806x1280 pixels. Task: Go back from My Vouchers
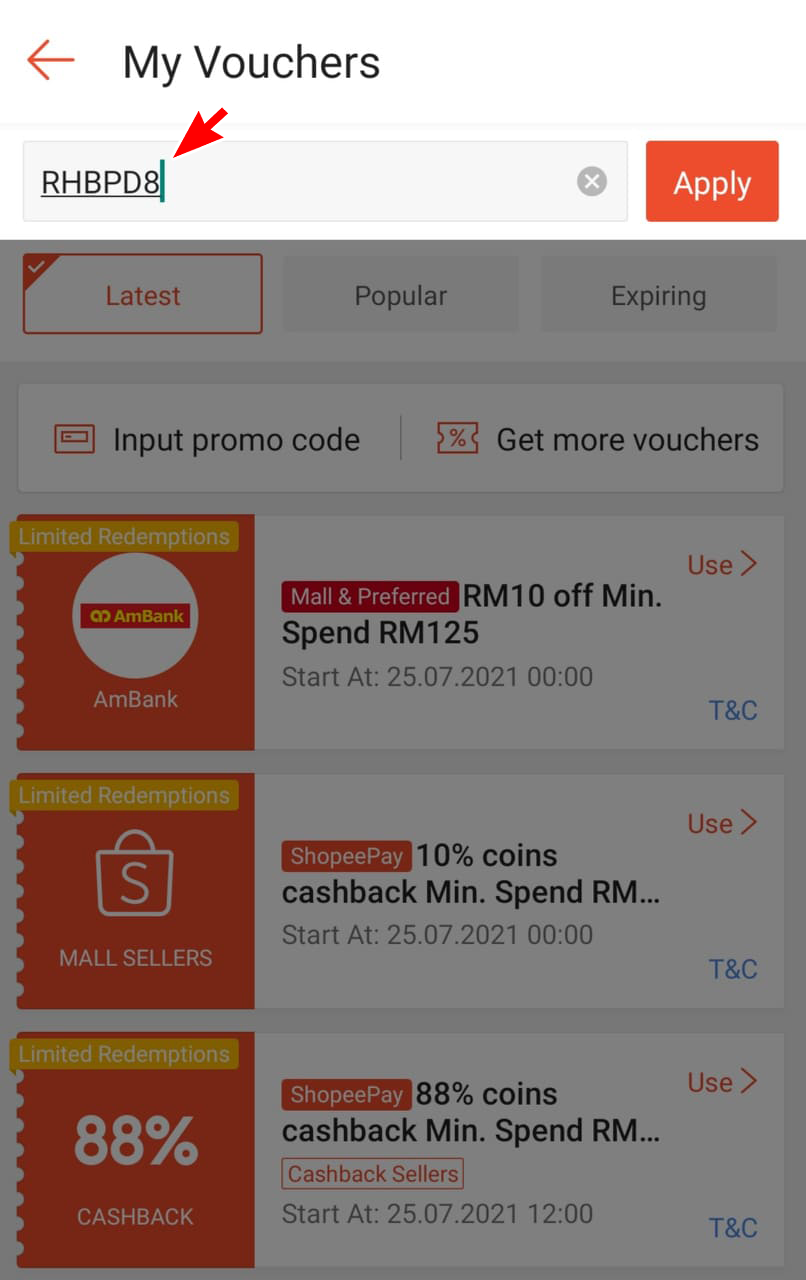(50, 61)
